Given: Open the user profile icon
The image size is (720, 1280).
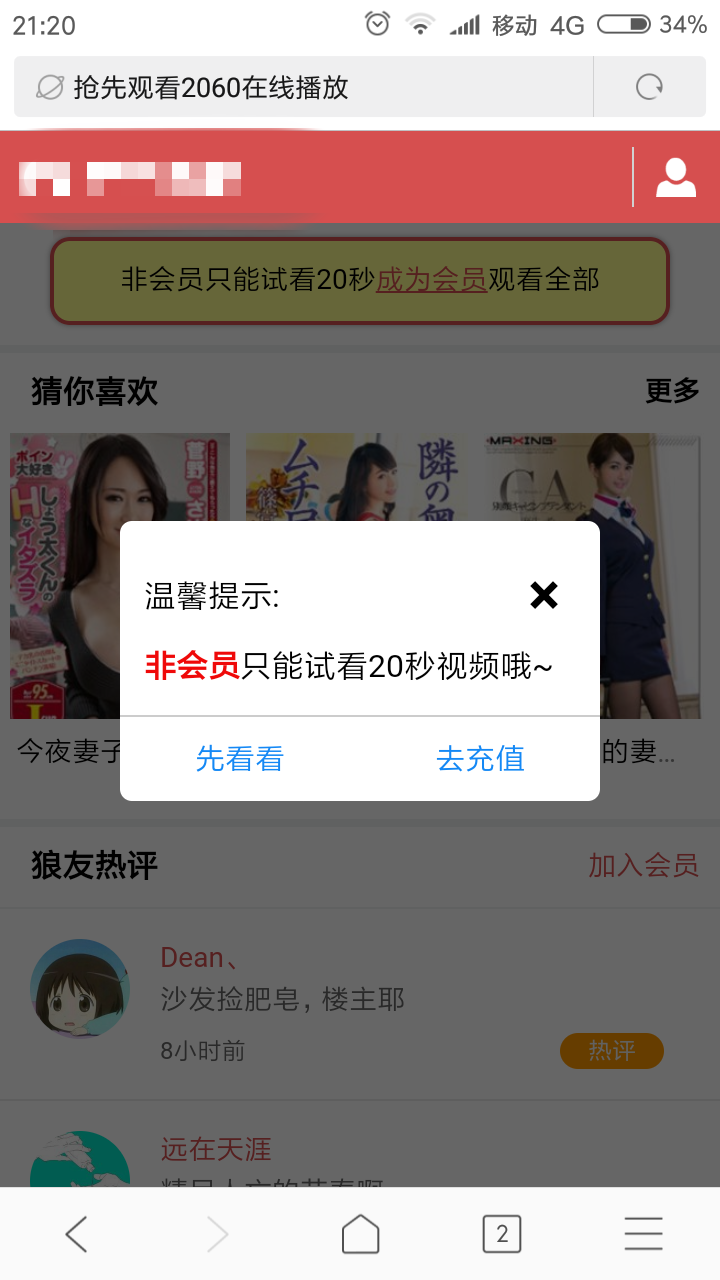Looking at the screenshot, I should [676, 177].
